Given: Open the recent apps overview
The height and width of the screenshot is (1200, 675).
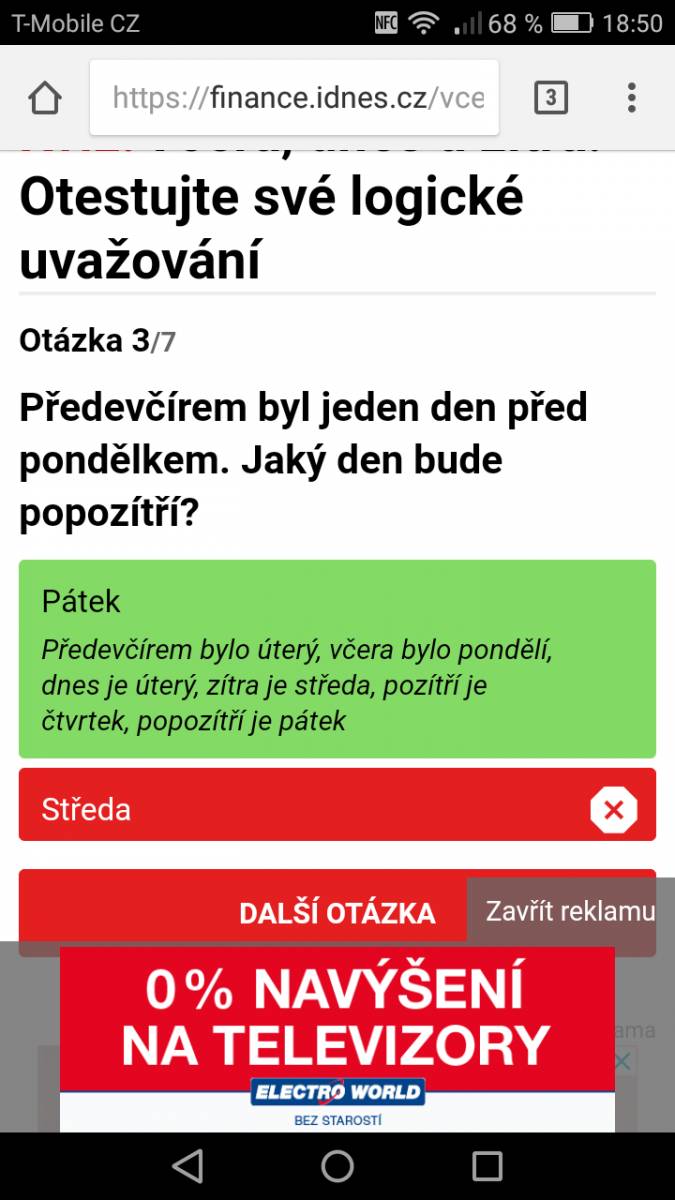Looking at the screenshot, I should coord(487,1166).
